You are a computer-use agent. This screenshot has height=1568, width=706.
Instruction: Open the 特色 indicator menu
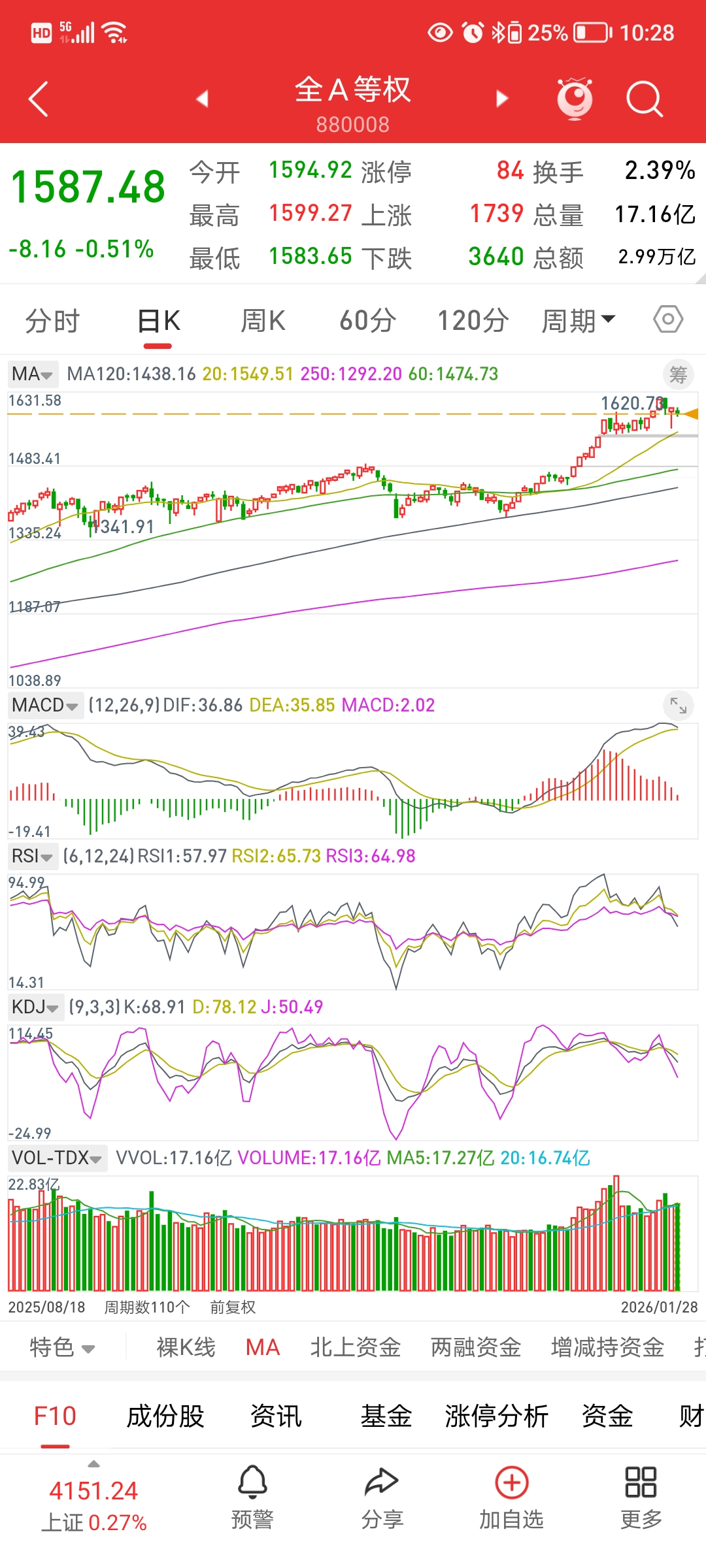point(62,1347)
